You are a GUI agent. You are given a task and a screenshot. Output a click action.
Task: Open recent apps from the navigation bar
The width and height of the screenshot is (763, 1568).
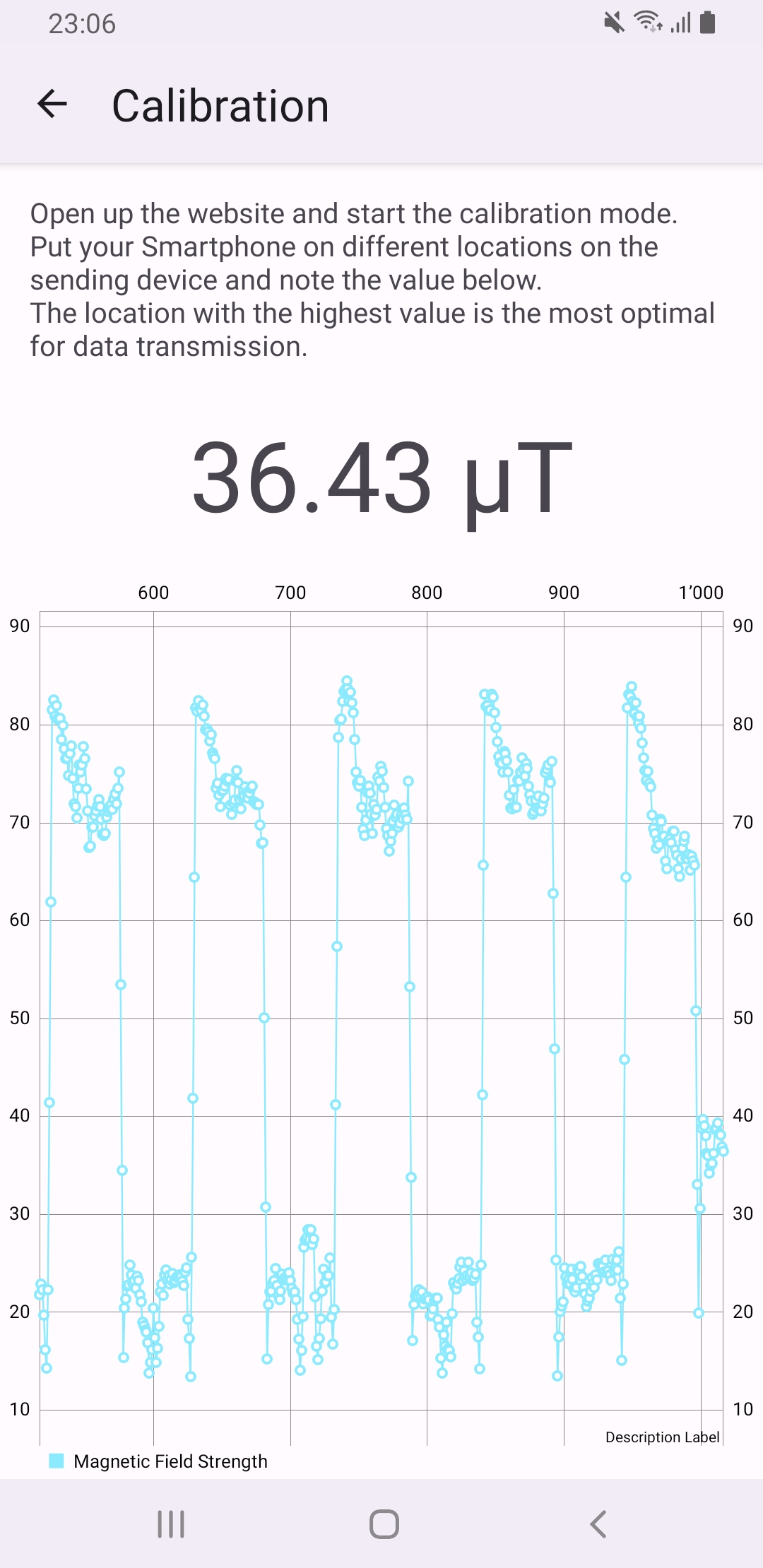click(171, 1524)
